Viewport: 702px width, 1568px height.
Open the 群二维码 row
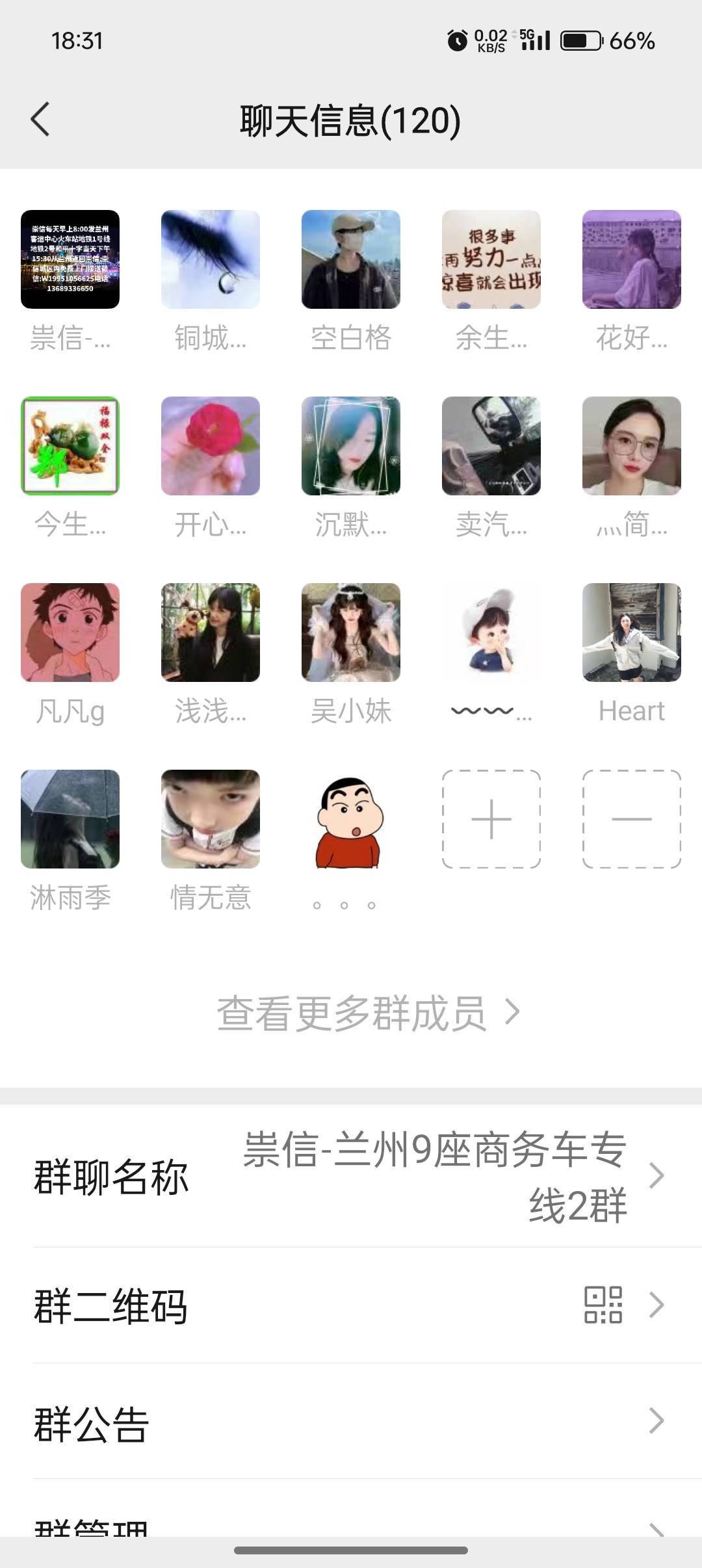351,1305
